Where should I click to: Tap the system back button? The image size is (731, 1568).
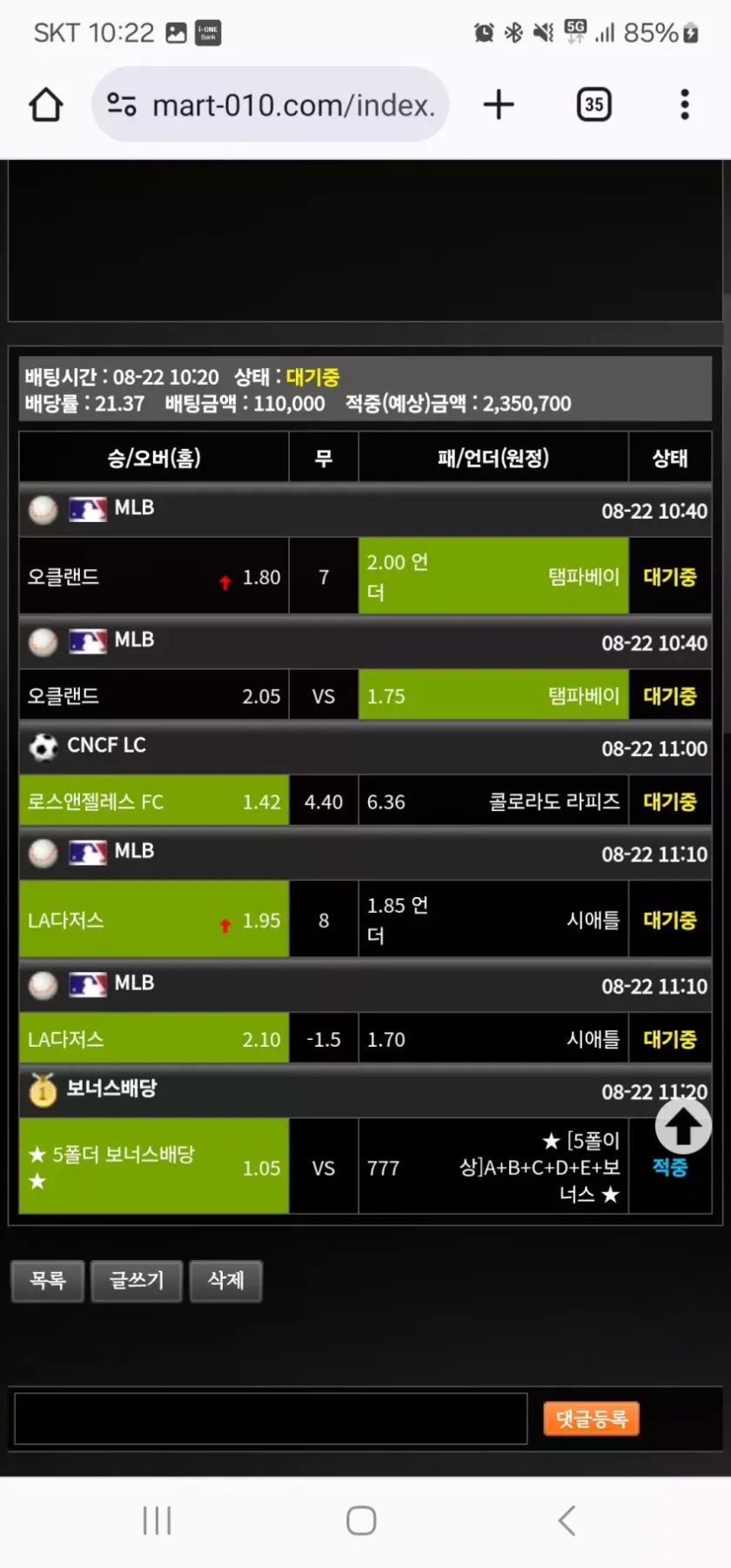point(567,1520)
